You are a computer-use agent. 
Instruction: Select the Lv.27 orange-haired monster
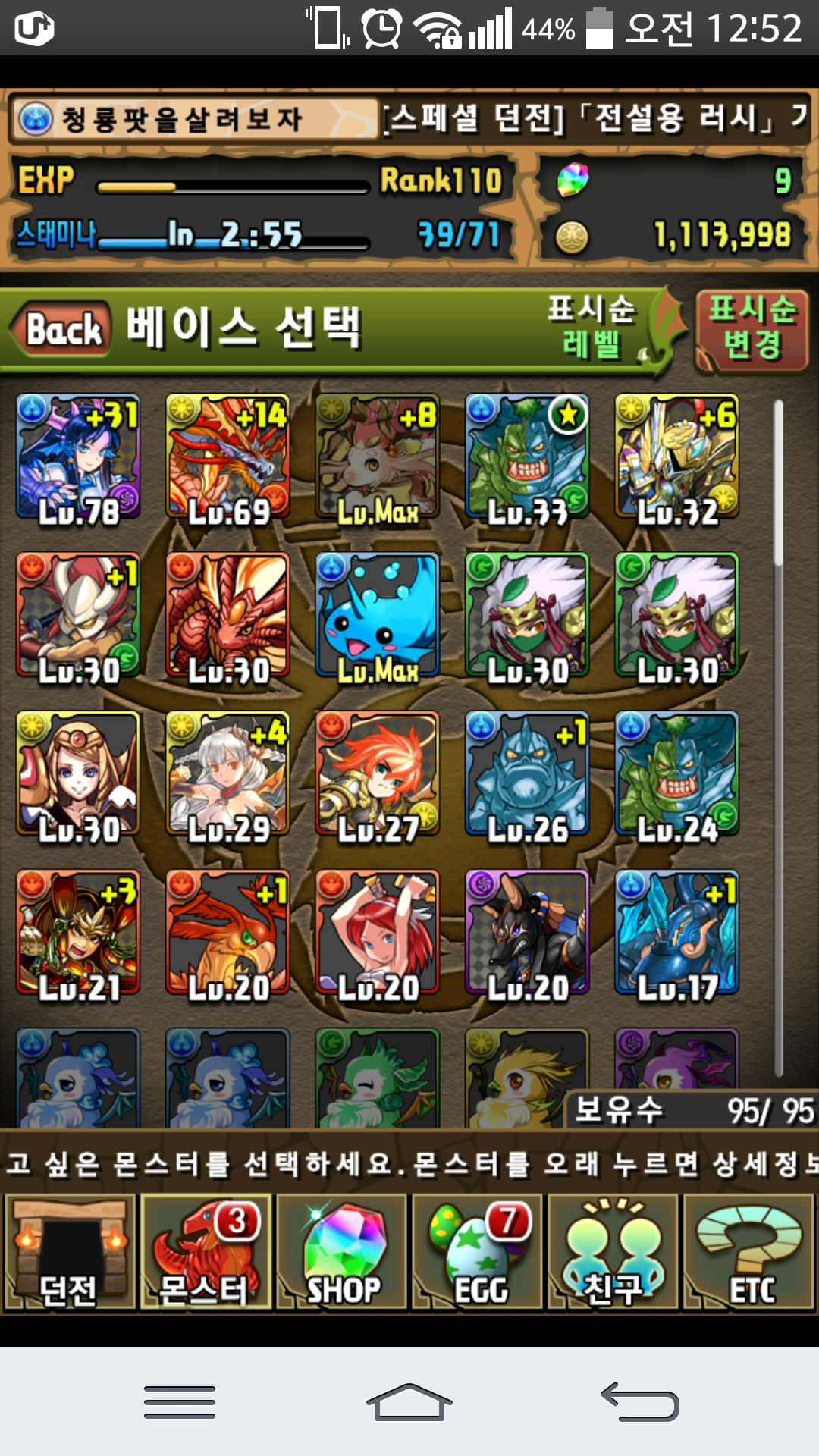pos(377,774)
